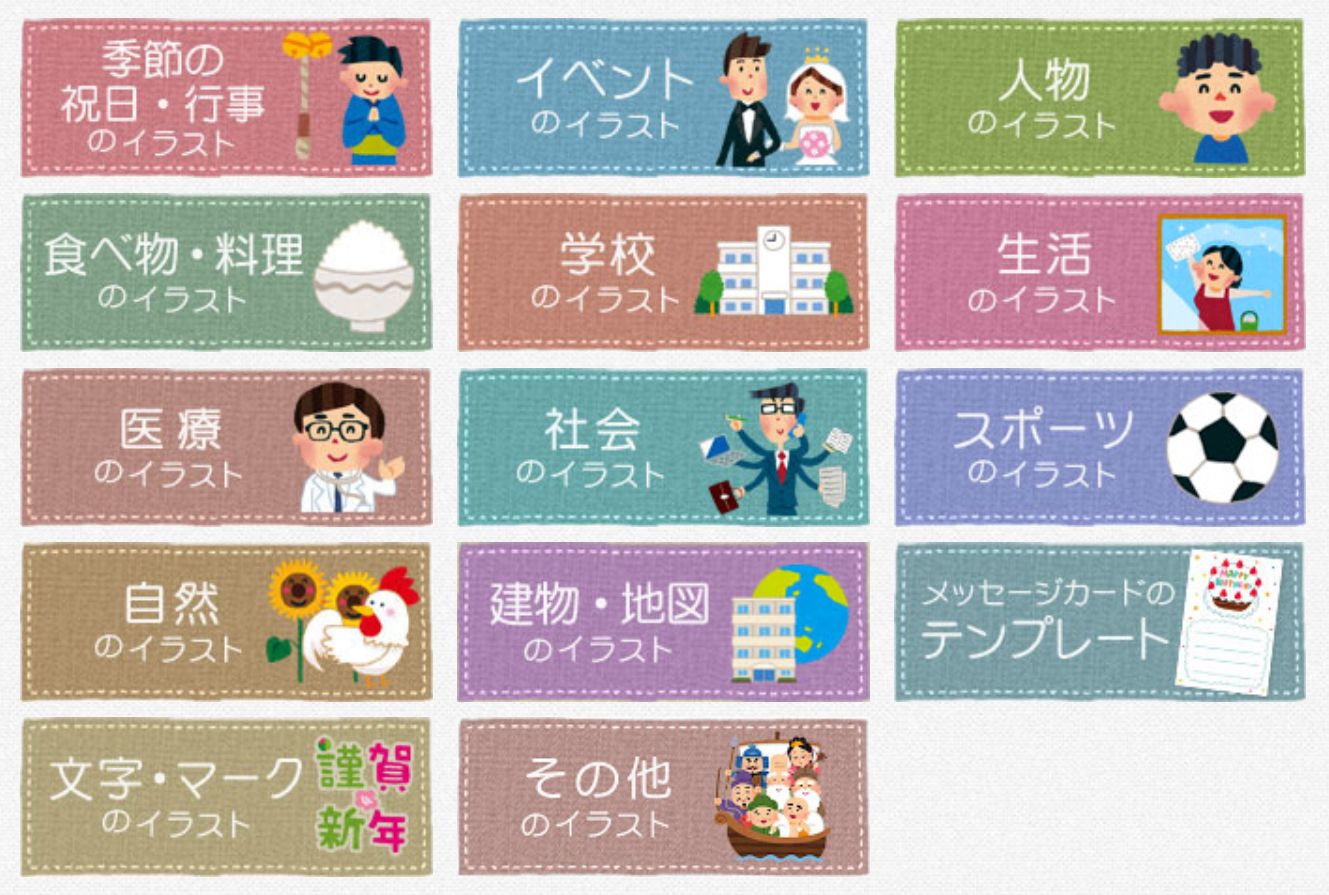Screen dimensions: 1329x895
Task: Open 食べ物・料理 illustrations category
Action: 226,272
